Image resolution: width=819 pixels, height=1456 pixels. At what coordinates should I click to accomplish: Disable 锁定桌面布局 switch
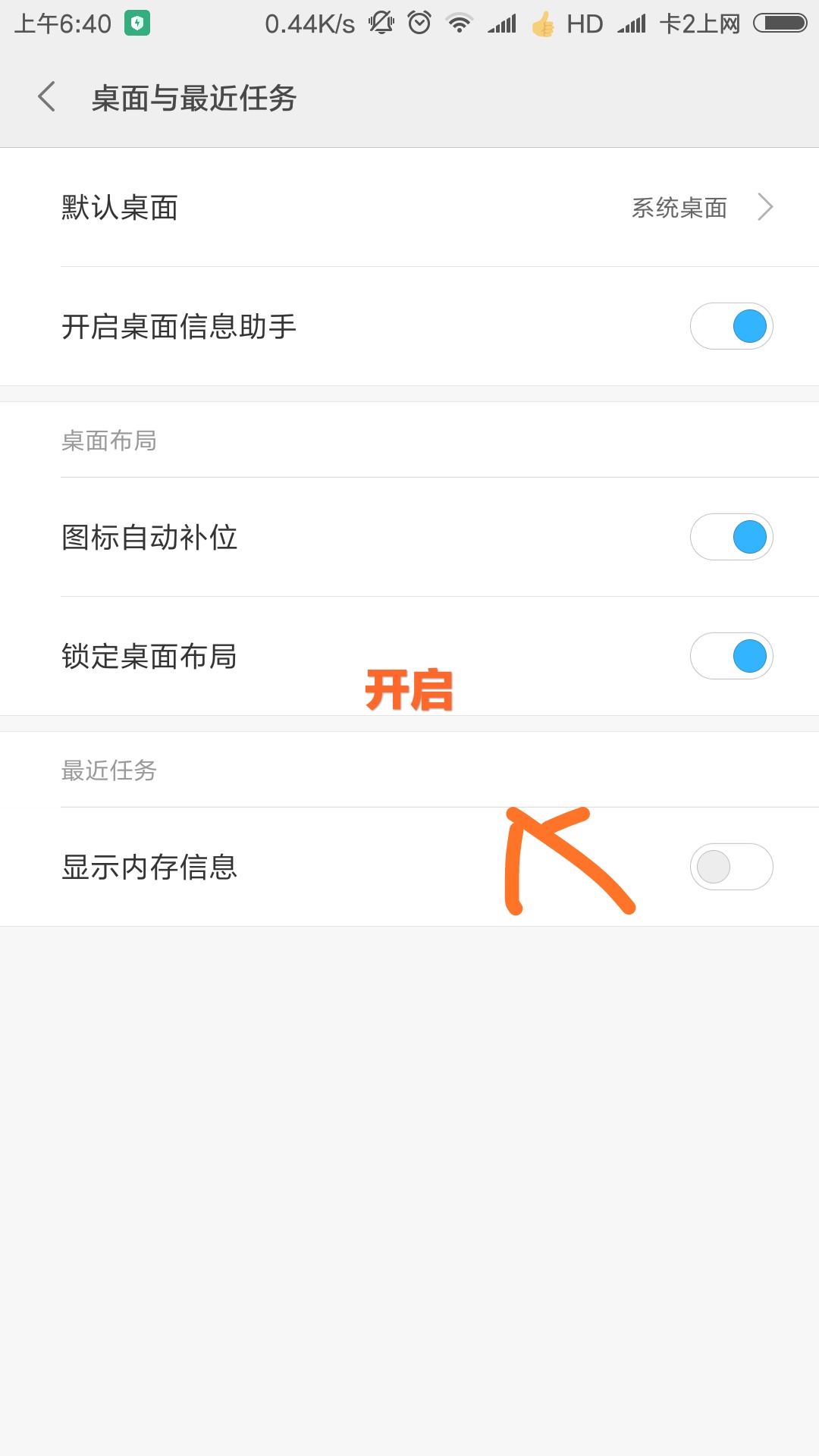(x=731, y=655)
